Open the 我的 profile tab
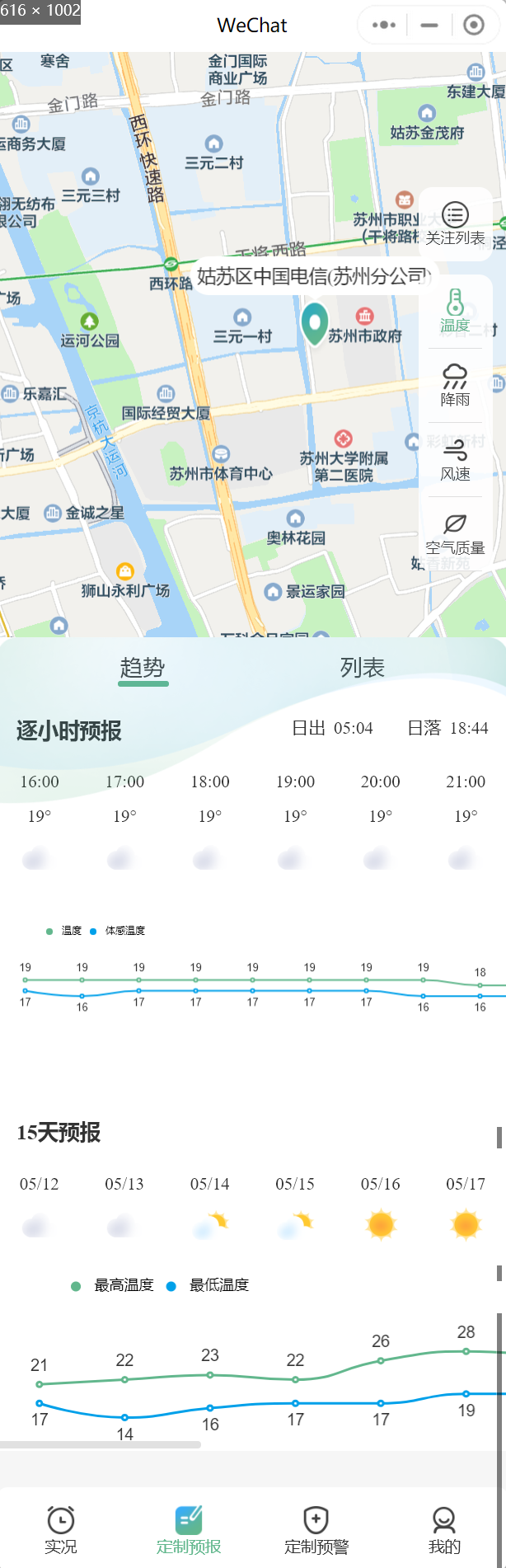The height and width of the screenshot is (1568, 506). click(444, 1530)
